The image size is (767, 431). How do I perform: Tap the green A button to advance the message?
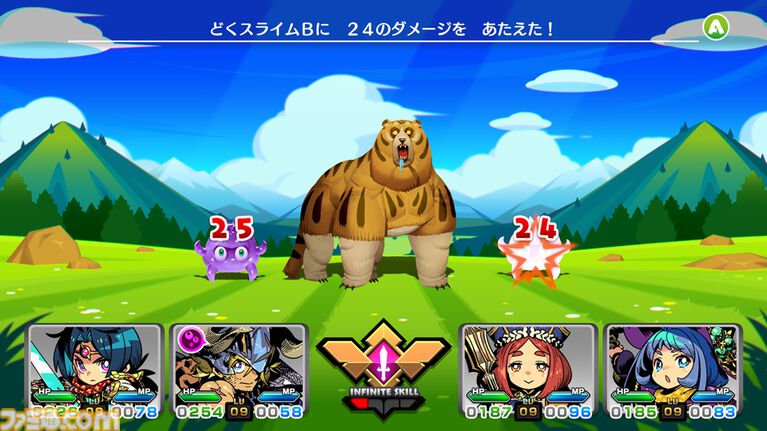[715, 26]
